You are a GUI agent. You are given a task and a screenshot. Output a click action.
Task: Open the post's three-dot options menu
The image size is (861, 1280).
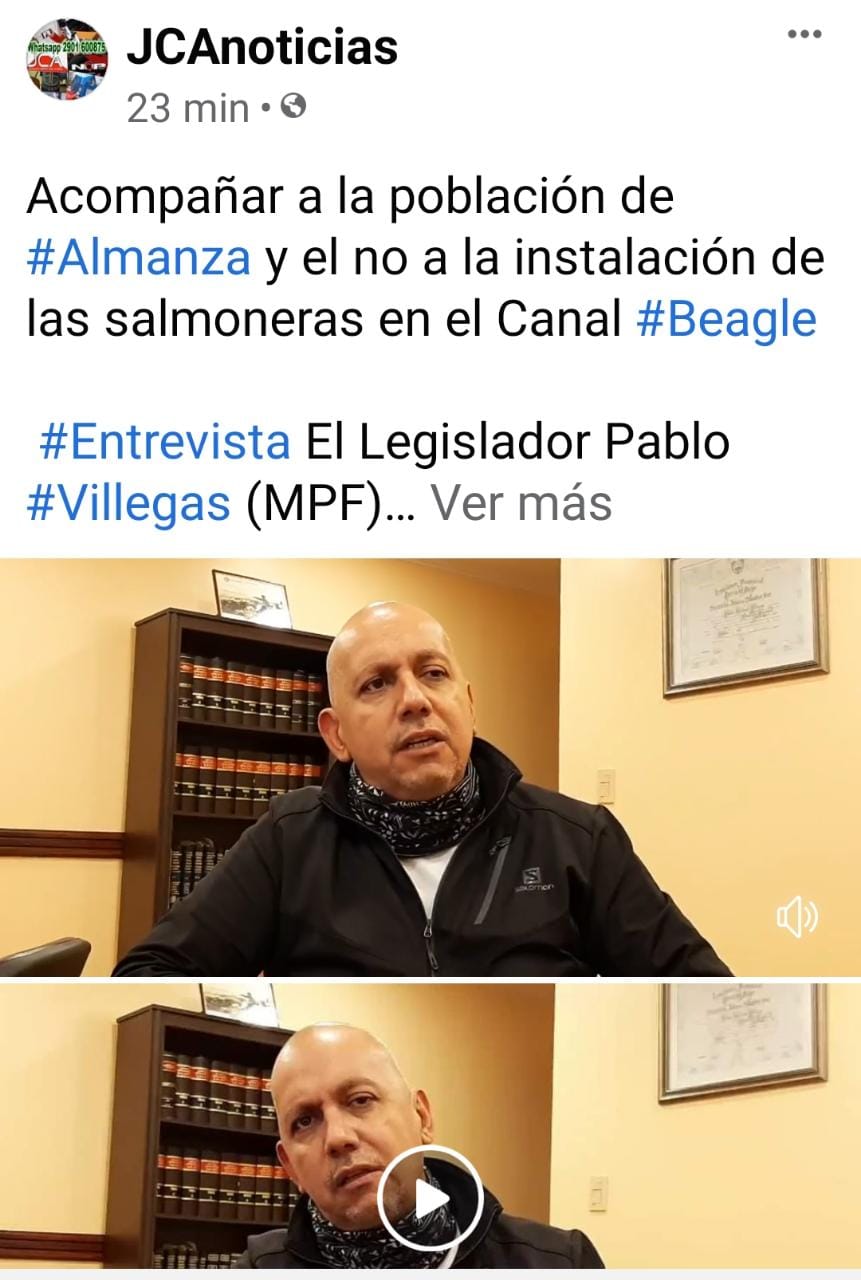pyautogui.click(x=804, y=34)
